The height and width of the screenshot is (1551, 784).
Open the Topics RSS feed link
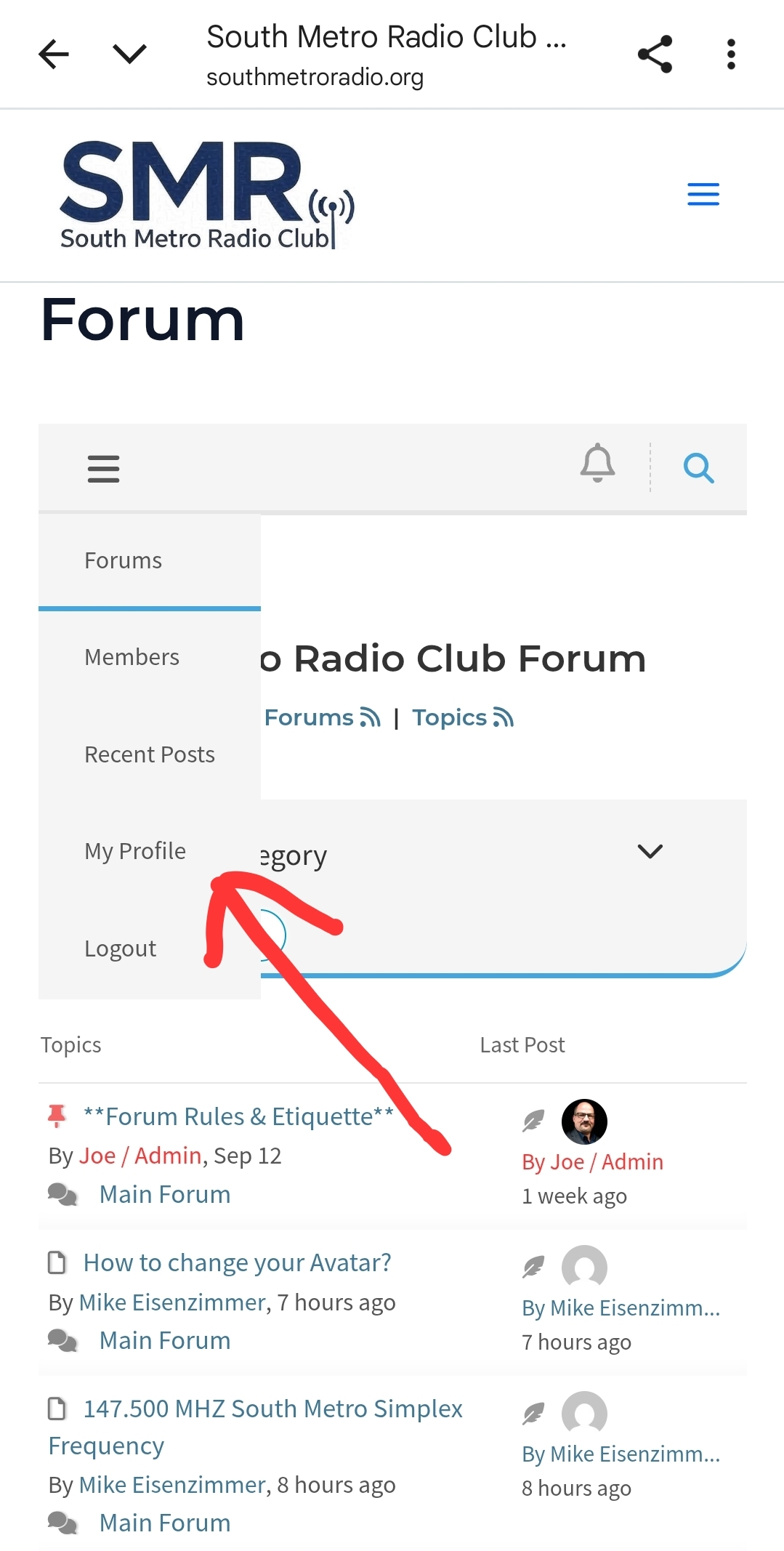tap(463, 718)
